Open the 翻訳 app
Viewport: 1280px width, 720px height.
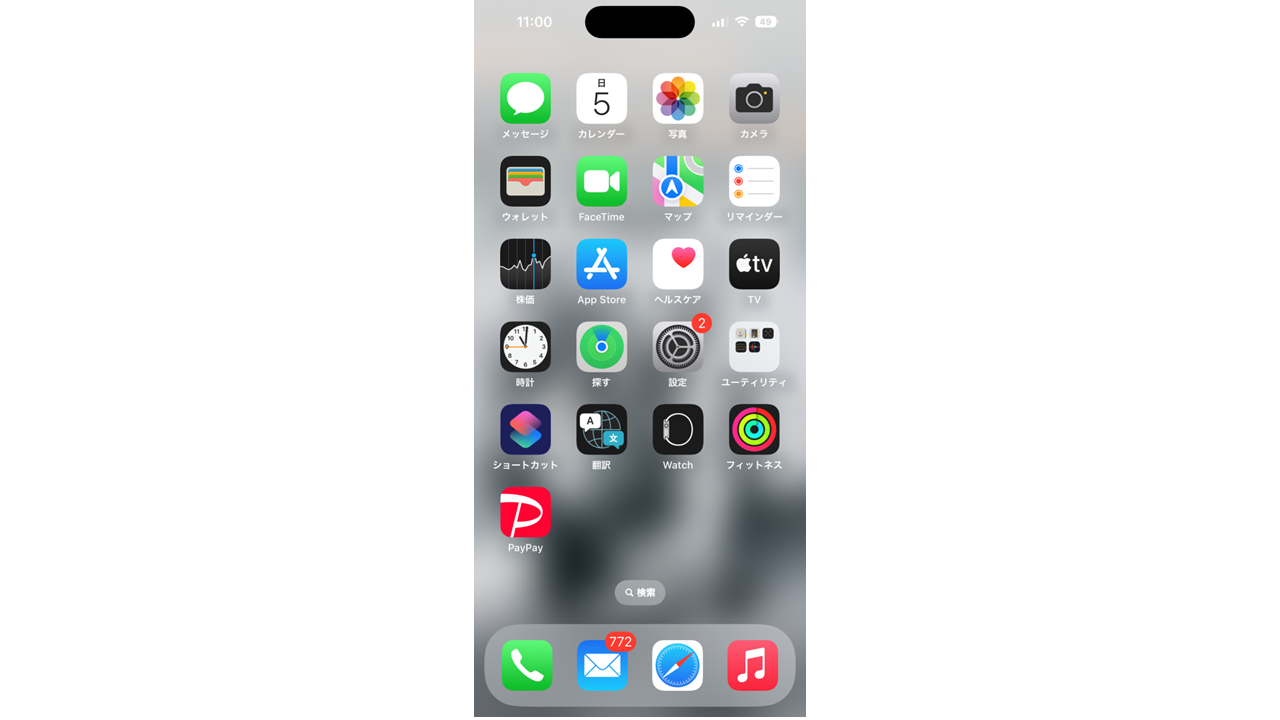click(601, 430)
